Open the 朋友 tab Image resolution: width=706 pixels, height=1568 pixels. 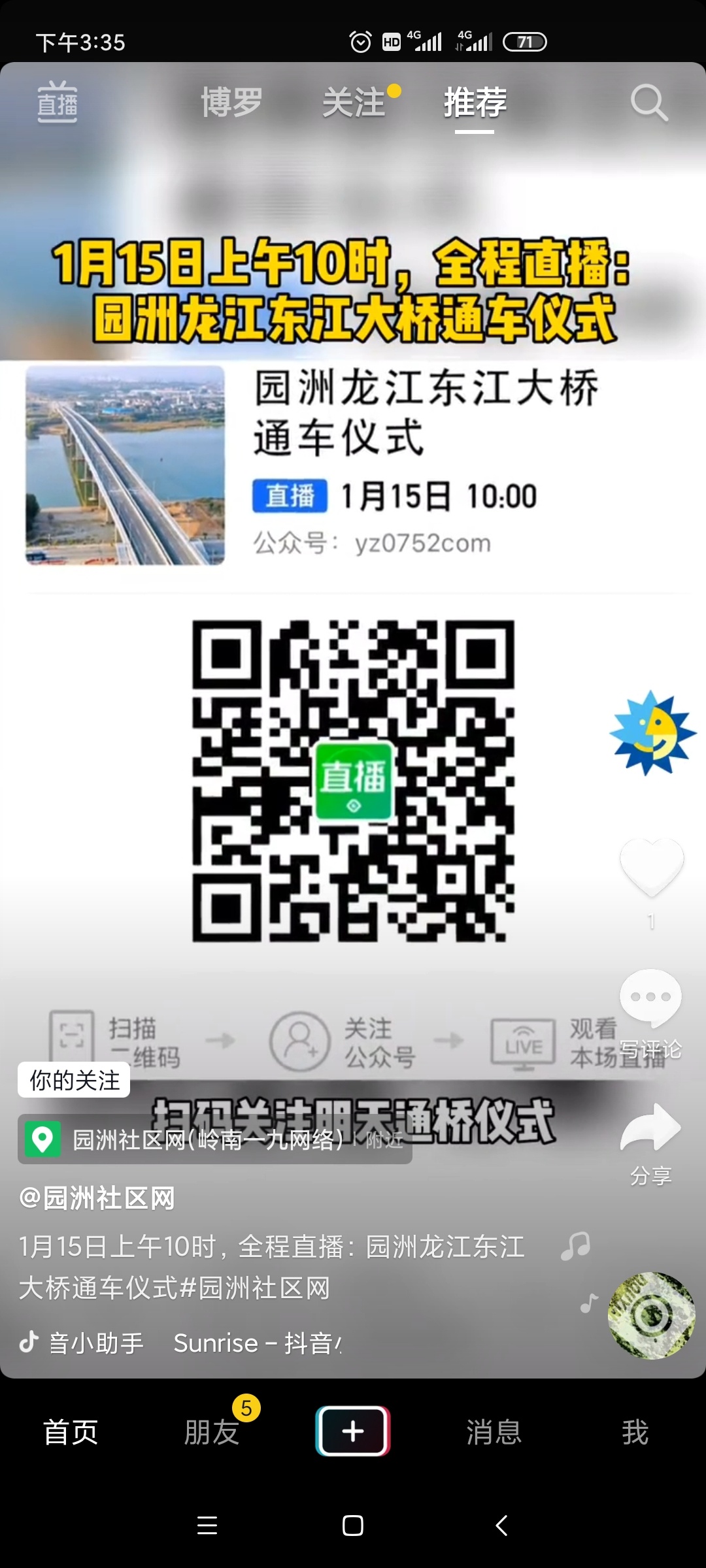pyautogui.click(x=212, y=1432)
